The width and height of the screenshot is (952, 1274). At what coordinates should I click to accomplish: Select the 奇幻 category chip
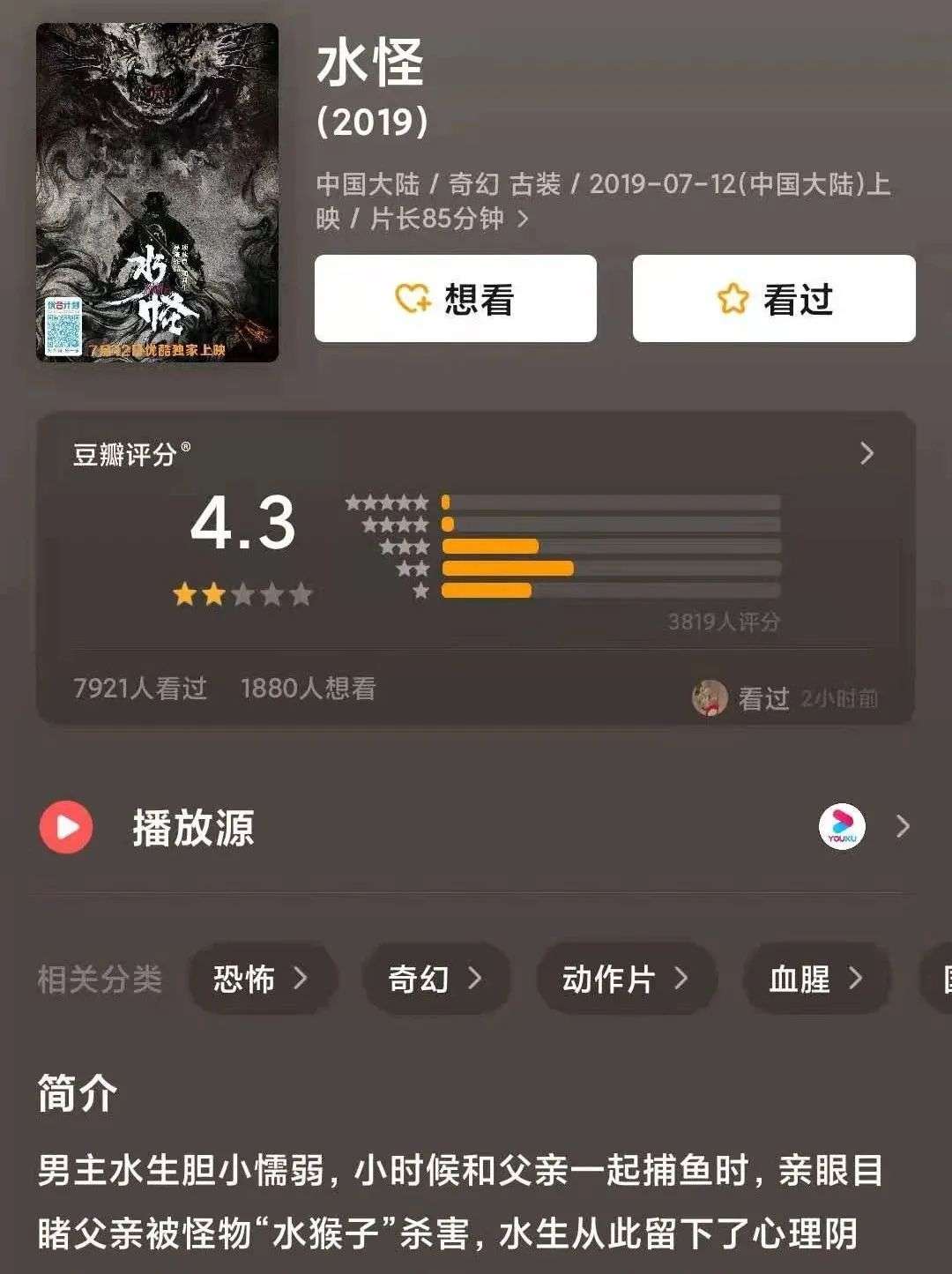coord(435,978)
